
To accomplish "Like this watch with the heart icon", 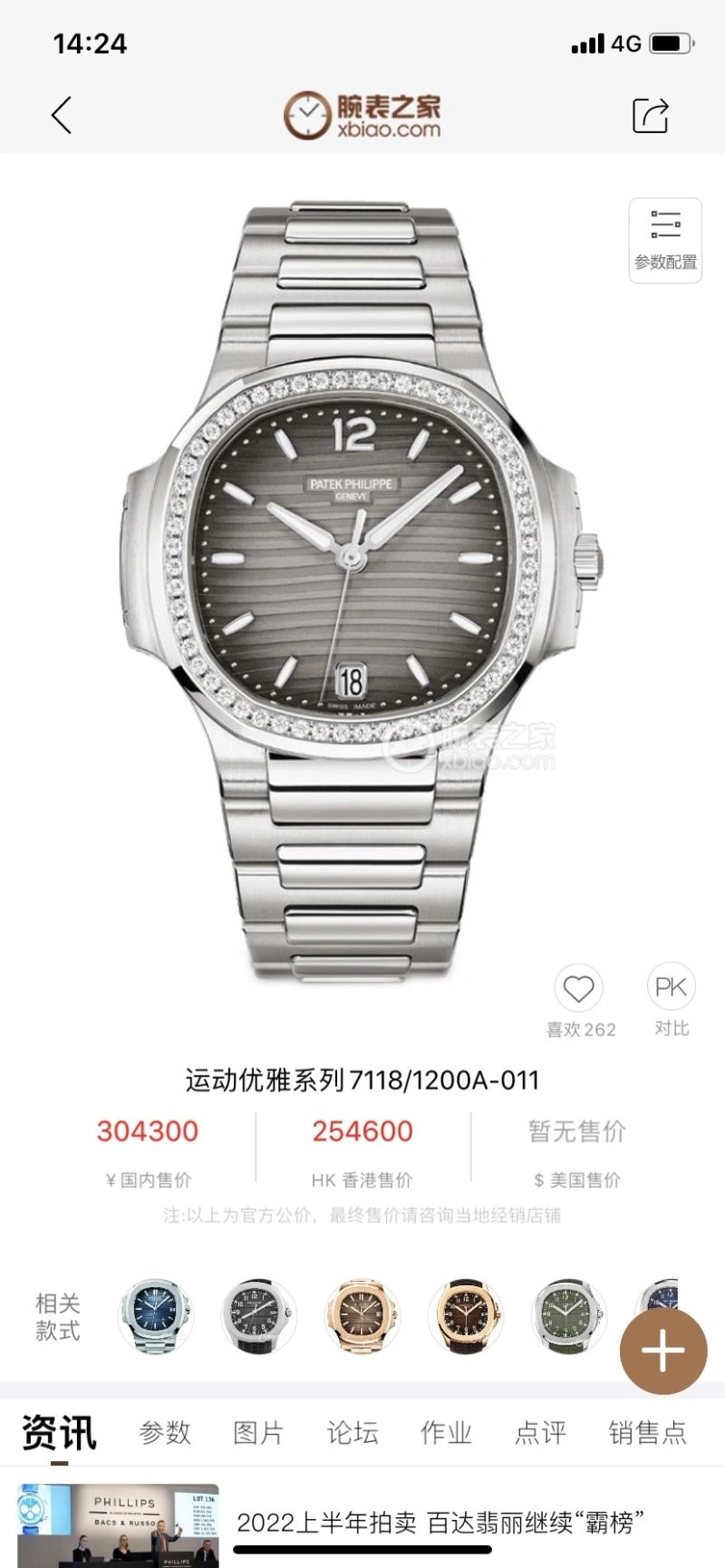I will tap(579, 989).
